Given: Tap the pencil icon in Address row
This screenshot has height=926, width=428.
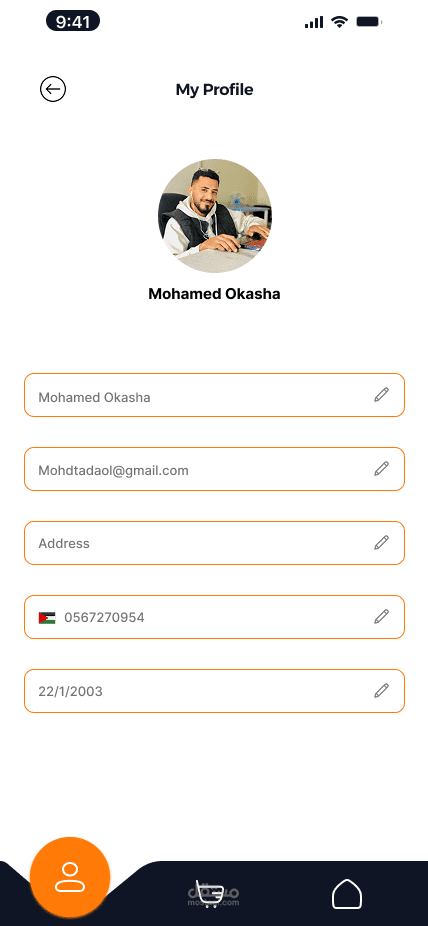Looking at the screenshot, I should (x=381, y=542).
